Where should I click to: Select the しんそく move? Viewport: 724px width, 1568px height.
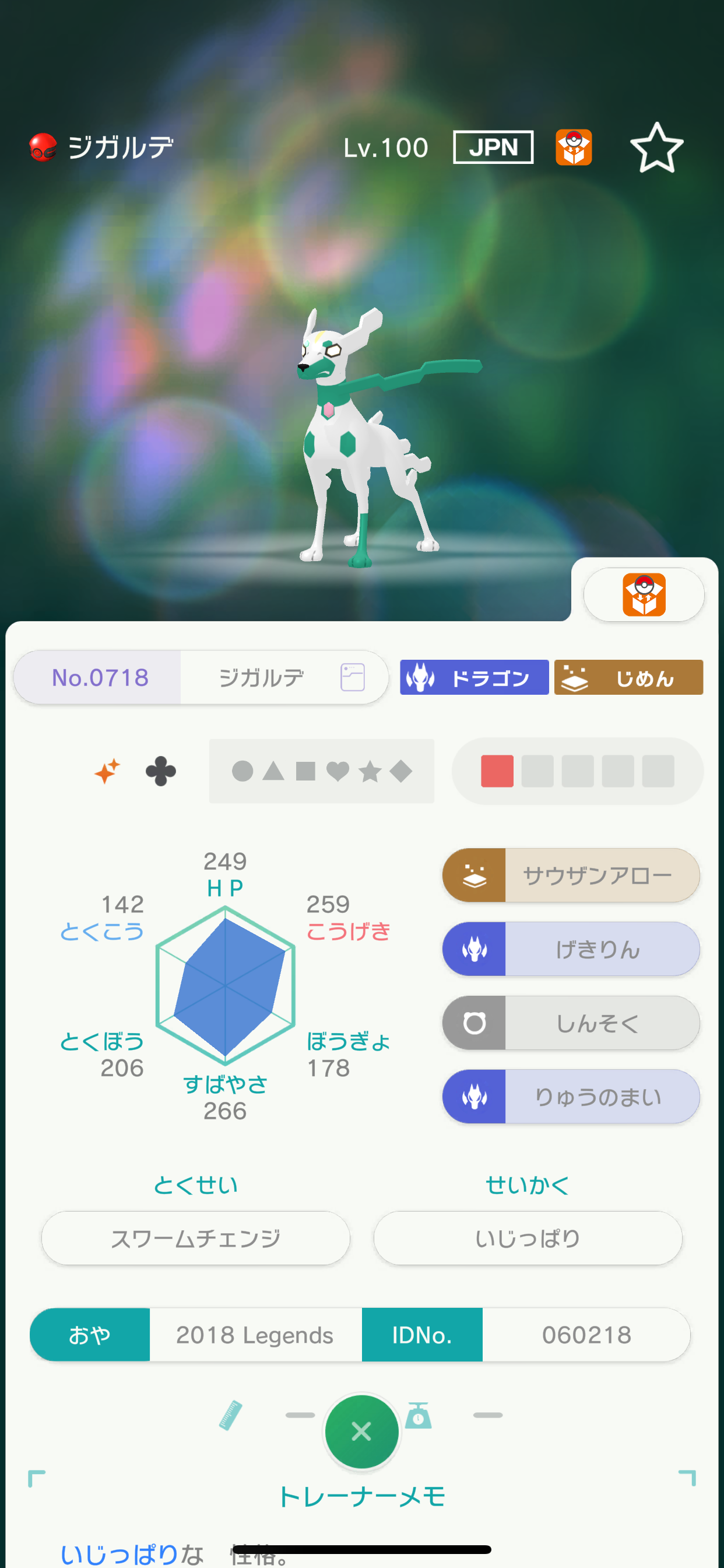(571, 1023)
